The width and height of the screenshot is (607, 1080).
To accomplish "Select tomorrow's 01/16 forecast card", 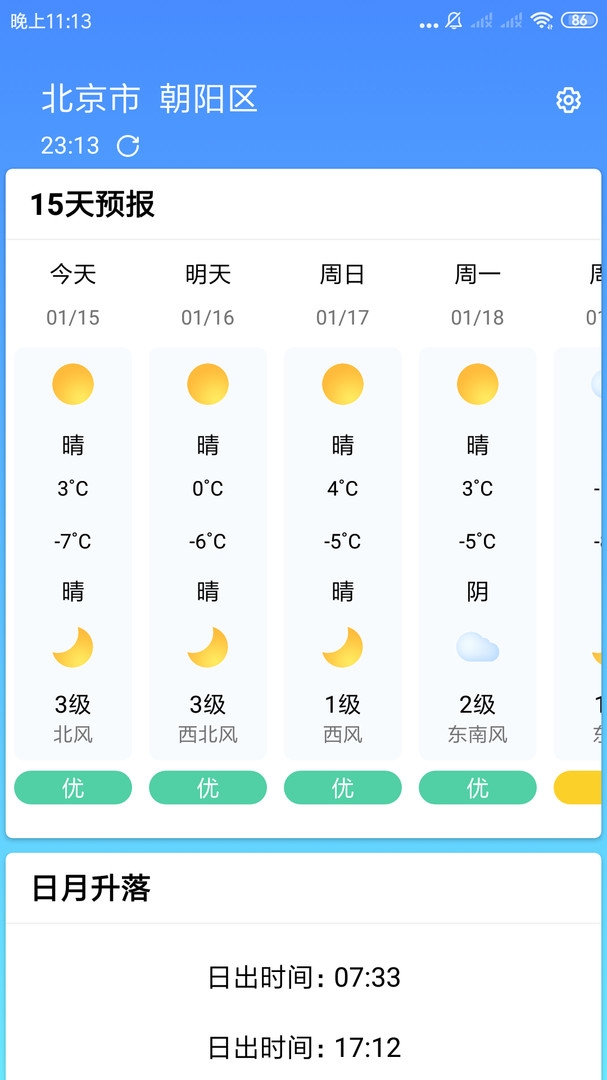I will [x=208, y=554].
